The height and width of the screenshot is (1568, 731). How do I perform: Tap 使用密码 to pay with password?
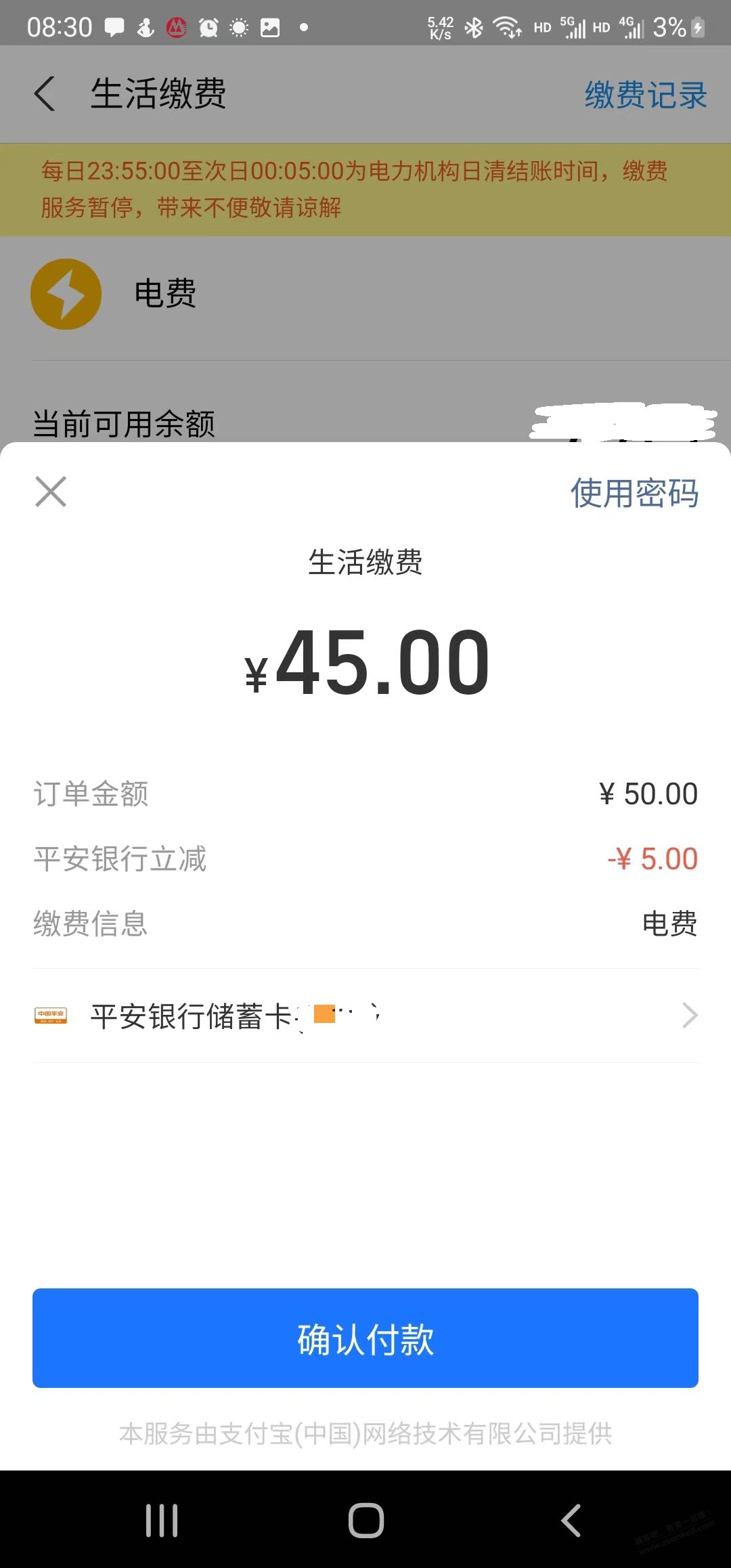click(634, 493)
